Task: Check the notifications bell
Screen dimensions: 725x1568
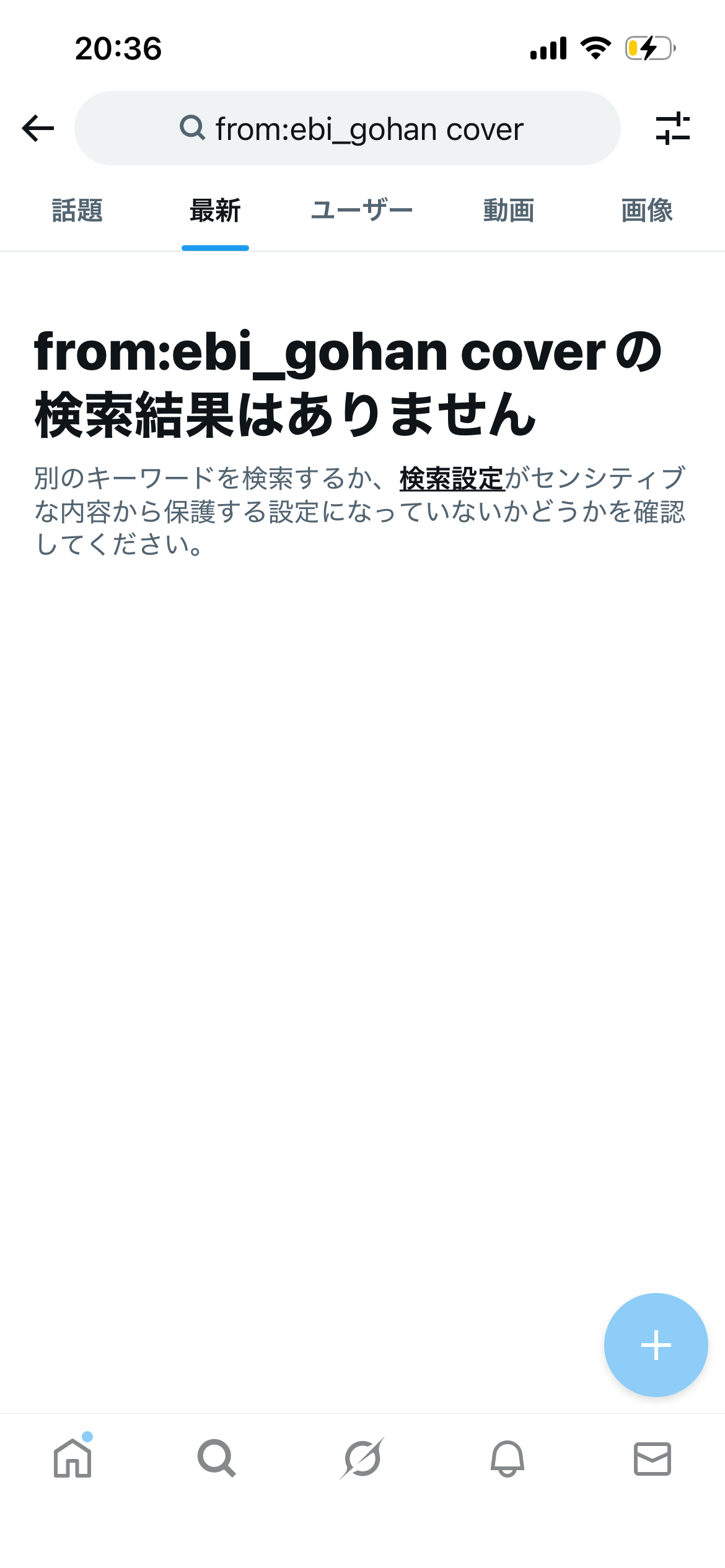Action: [x=507, y=1458]
